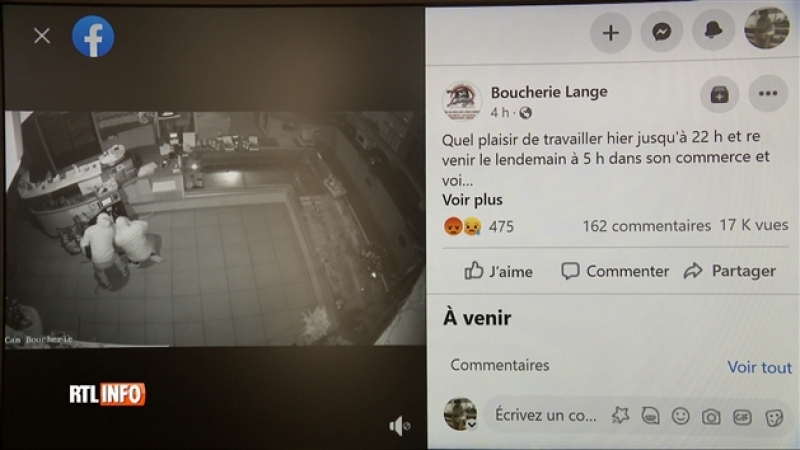Viewport: 800px width, 450px height.
Task: Open the notifications bell
Action: point(713,32)
